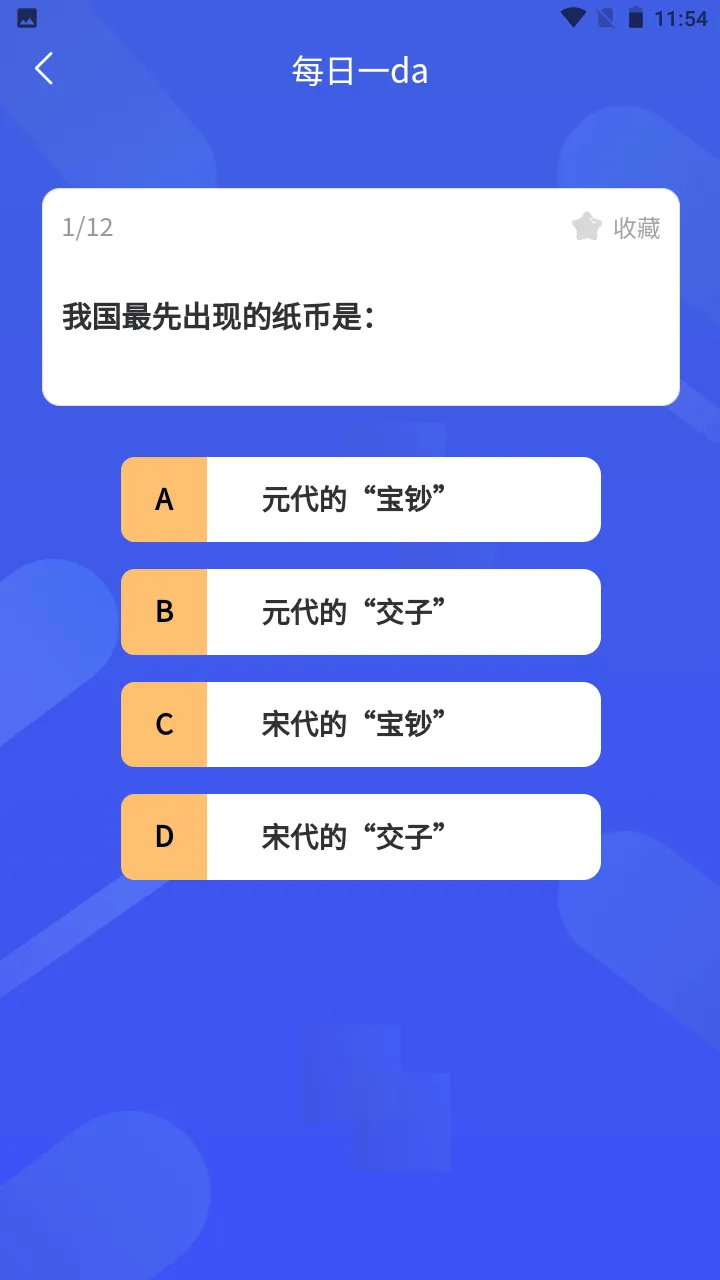Pick answer C 宋代的“宝钞”
The height and width of the screenshot is (1280, 720).
(360, 724)
